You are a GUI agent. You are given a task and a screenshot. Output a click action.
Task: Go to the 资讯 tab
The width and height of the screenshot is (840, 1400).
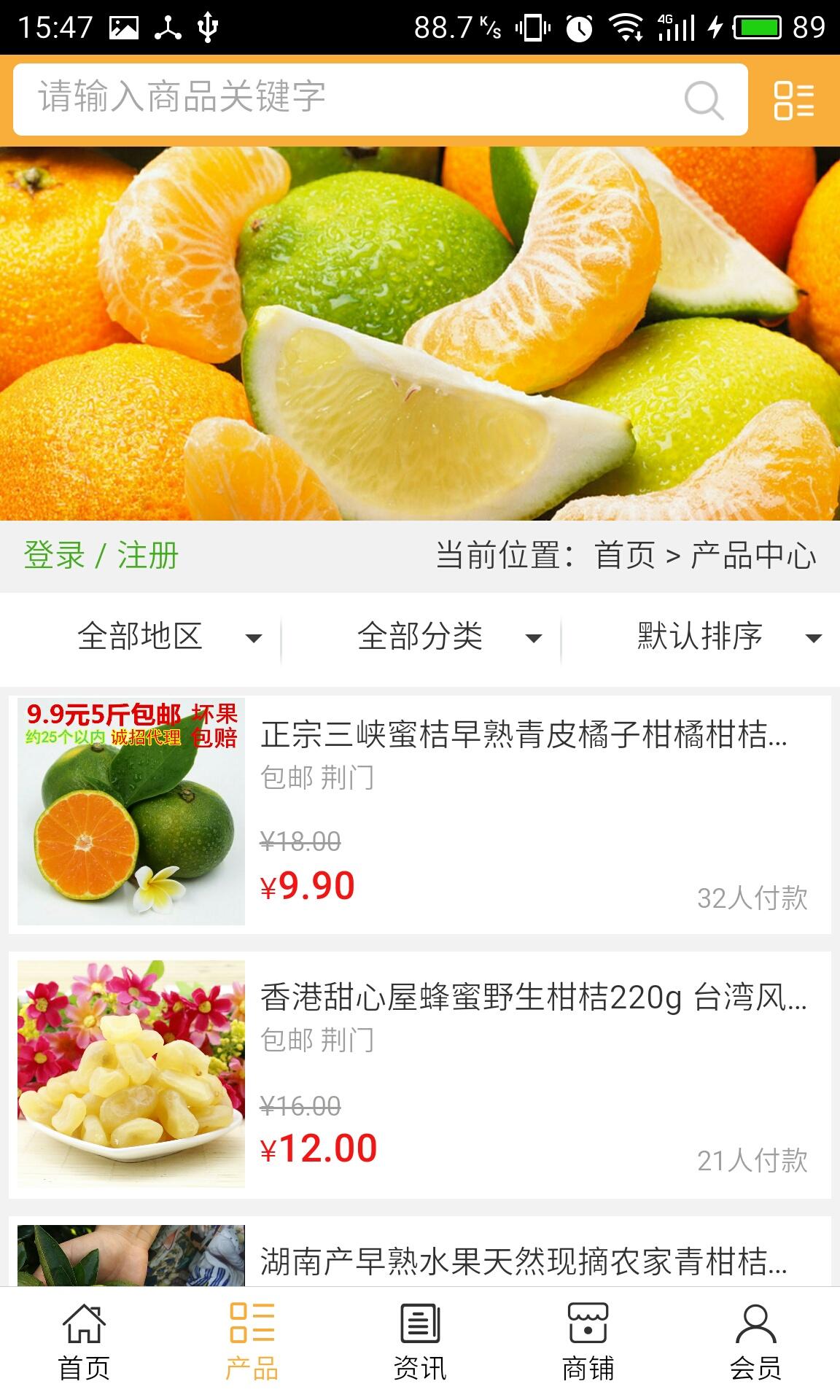click(420, 1343)
